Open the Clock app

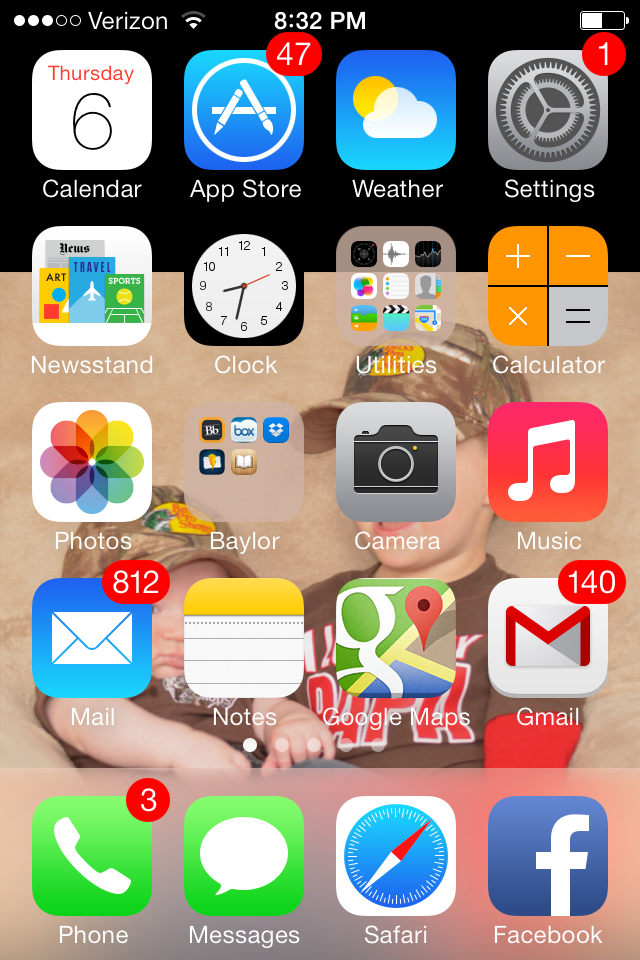pyautogui.click(x=244, y=286)
